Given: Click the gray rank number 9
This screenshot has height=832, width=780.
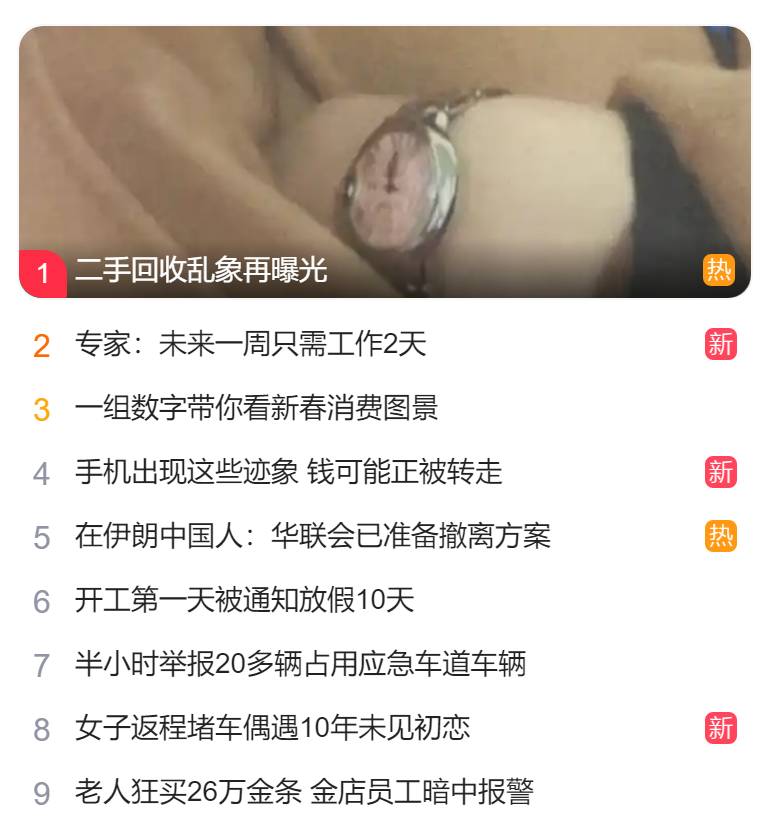Looking at the screenshot, I should (40, 791).
